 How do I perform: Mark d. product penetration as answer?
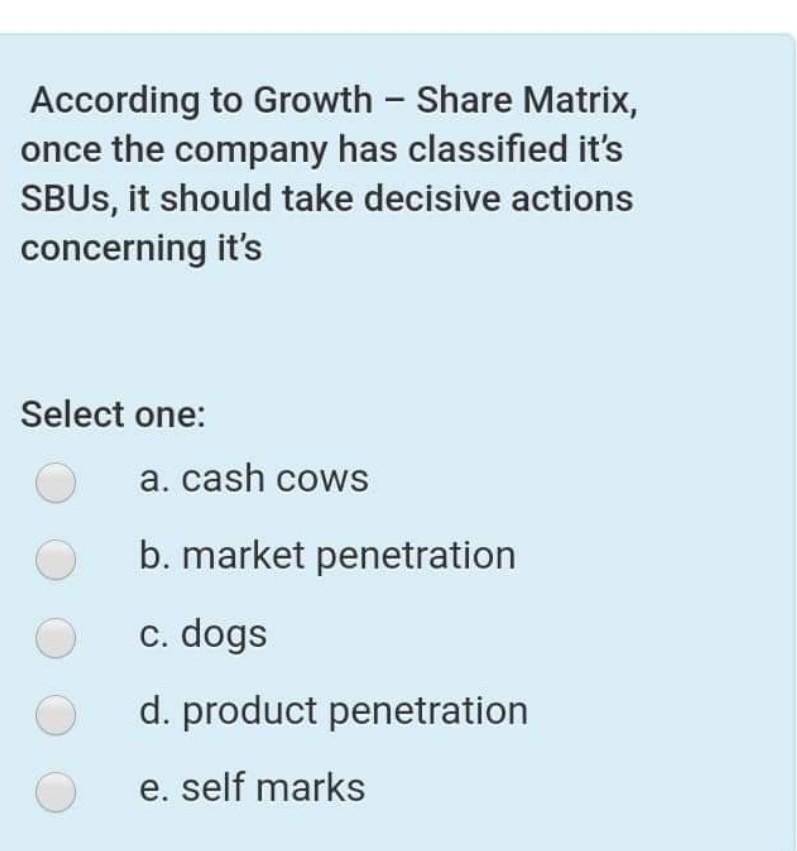pos(57,713)
